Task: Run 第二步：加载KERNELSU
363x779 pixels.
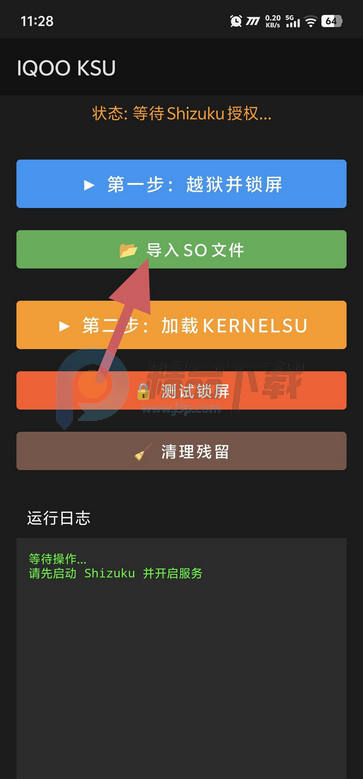Action: pos(181,325)
